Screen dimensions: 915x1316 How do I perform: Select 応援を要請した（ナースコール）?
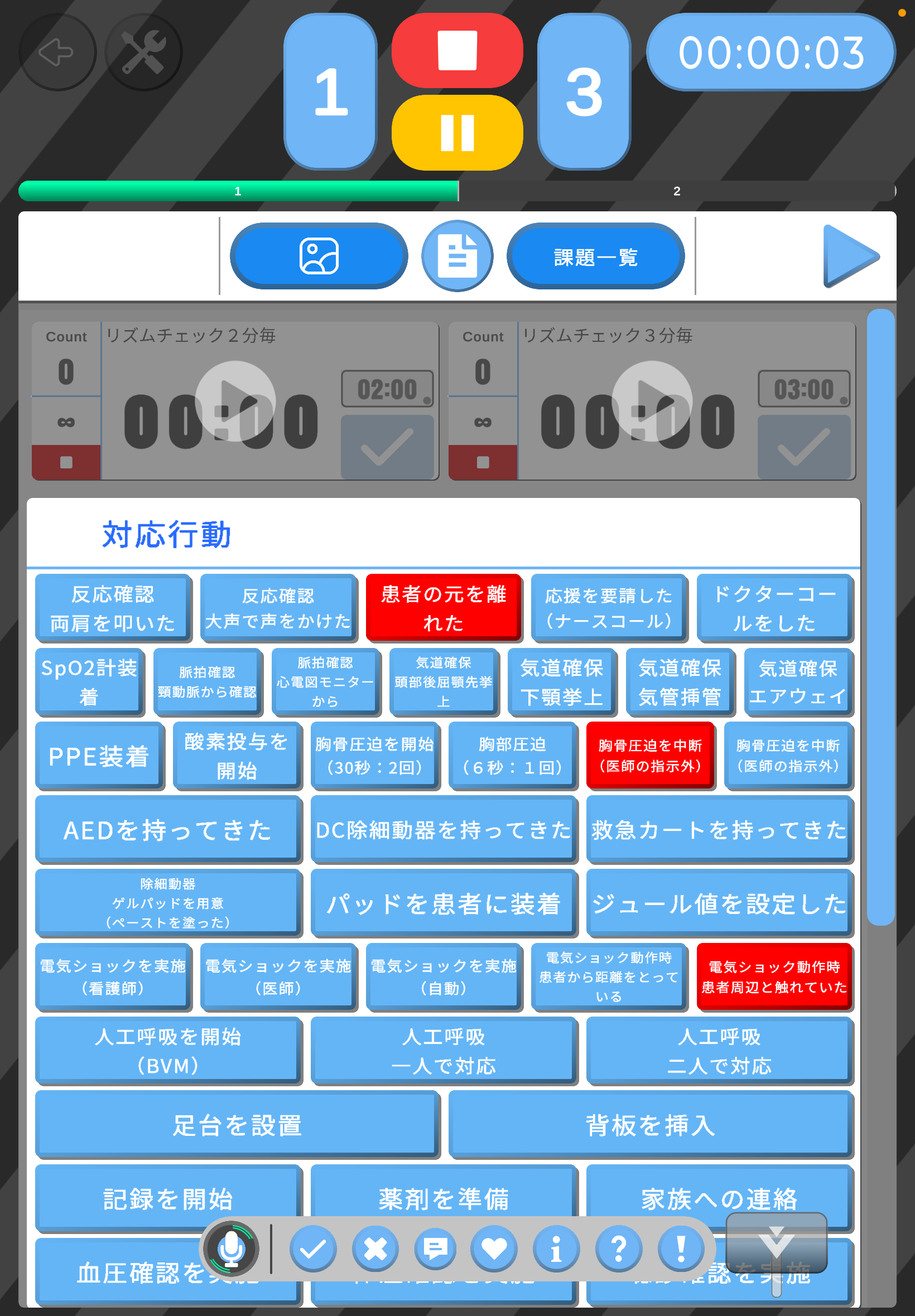pyautogui.click(x=608, y=607)
